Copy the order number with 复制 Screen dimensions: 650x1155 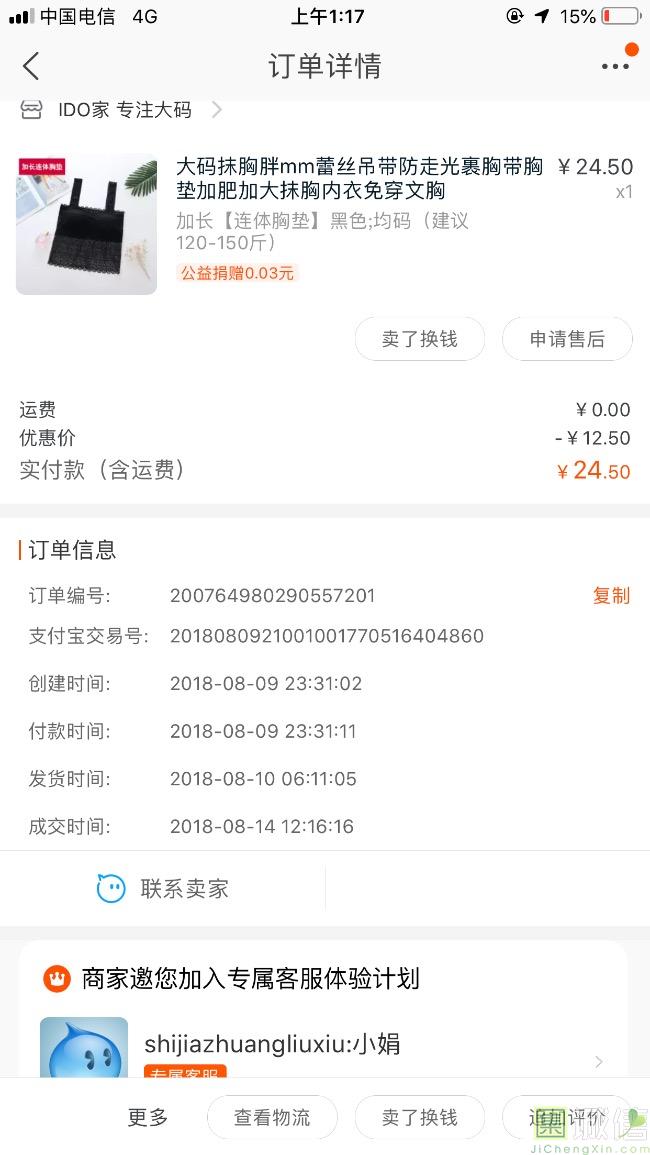tap(611, 596)
